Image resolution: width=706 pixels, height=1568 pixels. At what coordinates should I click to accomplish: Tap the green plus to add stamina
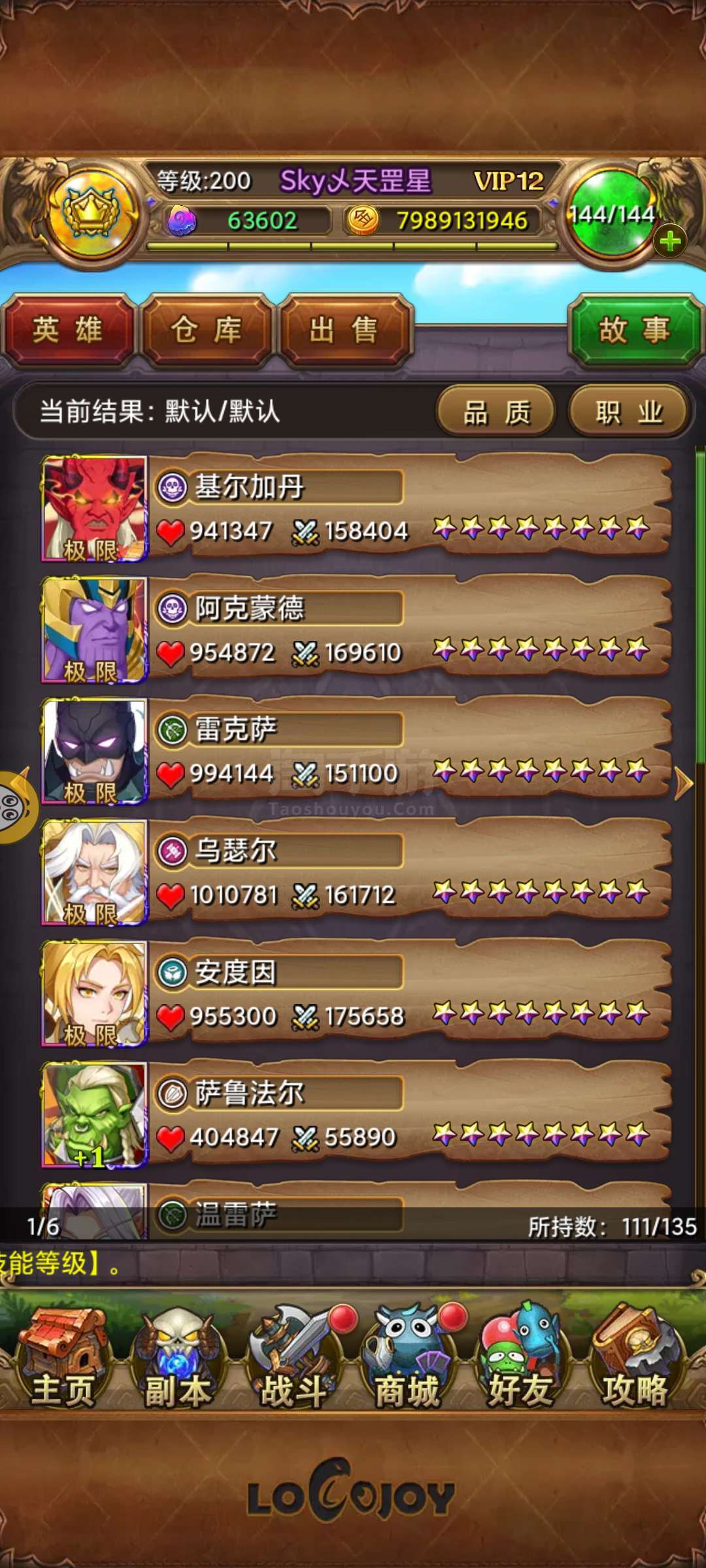669,242
